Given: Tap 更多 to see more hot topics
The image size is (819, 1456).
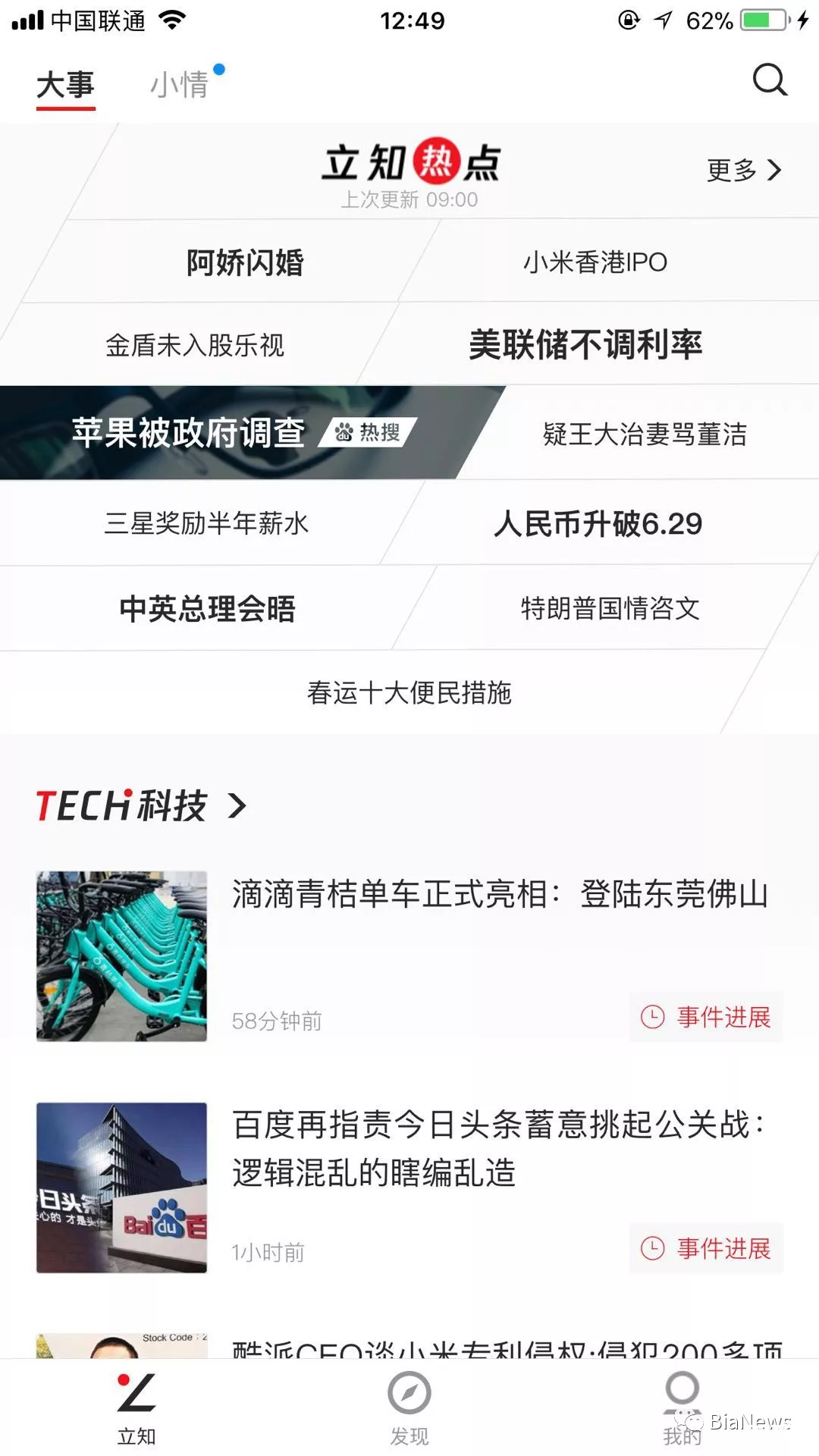Looking at the screenshot, I should pos(742,170).
